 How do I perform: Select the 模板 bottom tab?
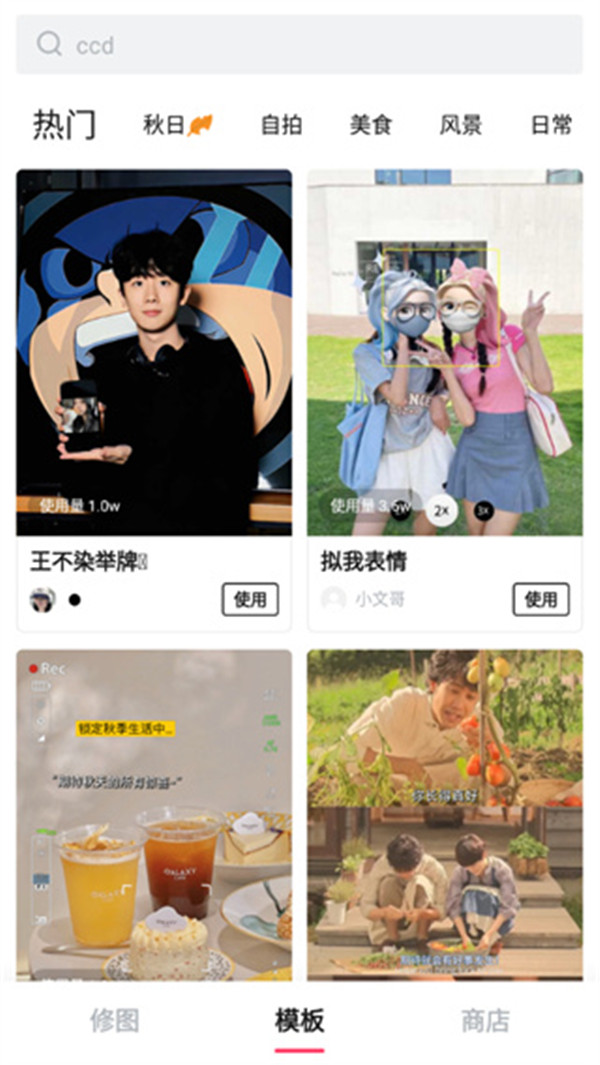299,1021
